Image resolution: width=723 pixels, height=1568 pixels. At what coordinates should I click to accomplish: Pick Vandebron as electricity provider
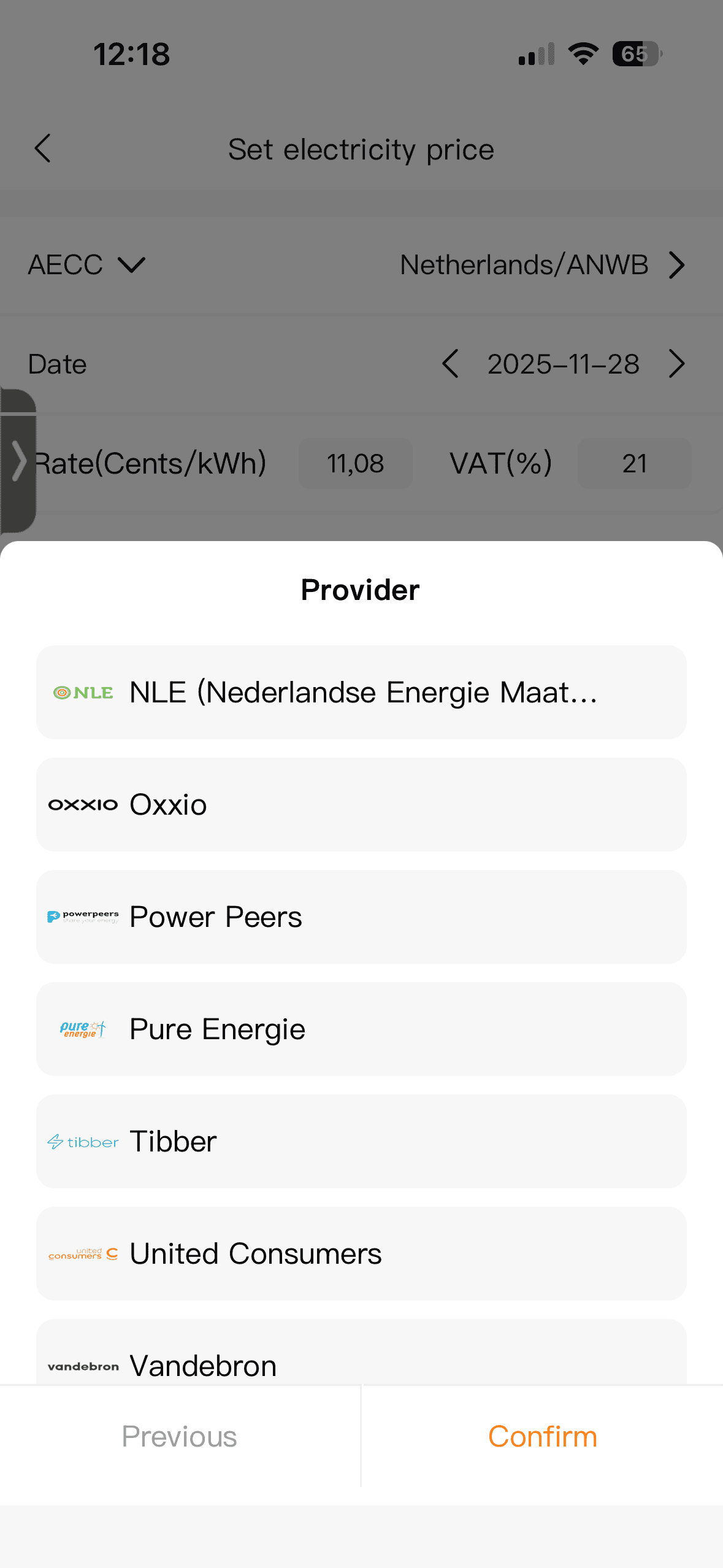(361, 1359)
